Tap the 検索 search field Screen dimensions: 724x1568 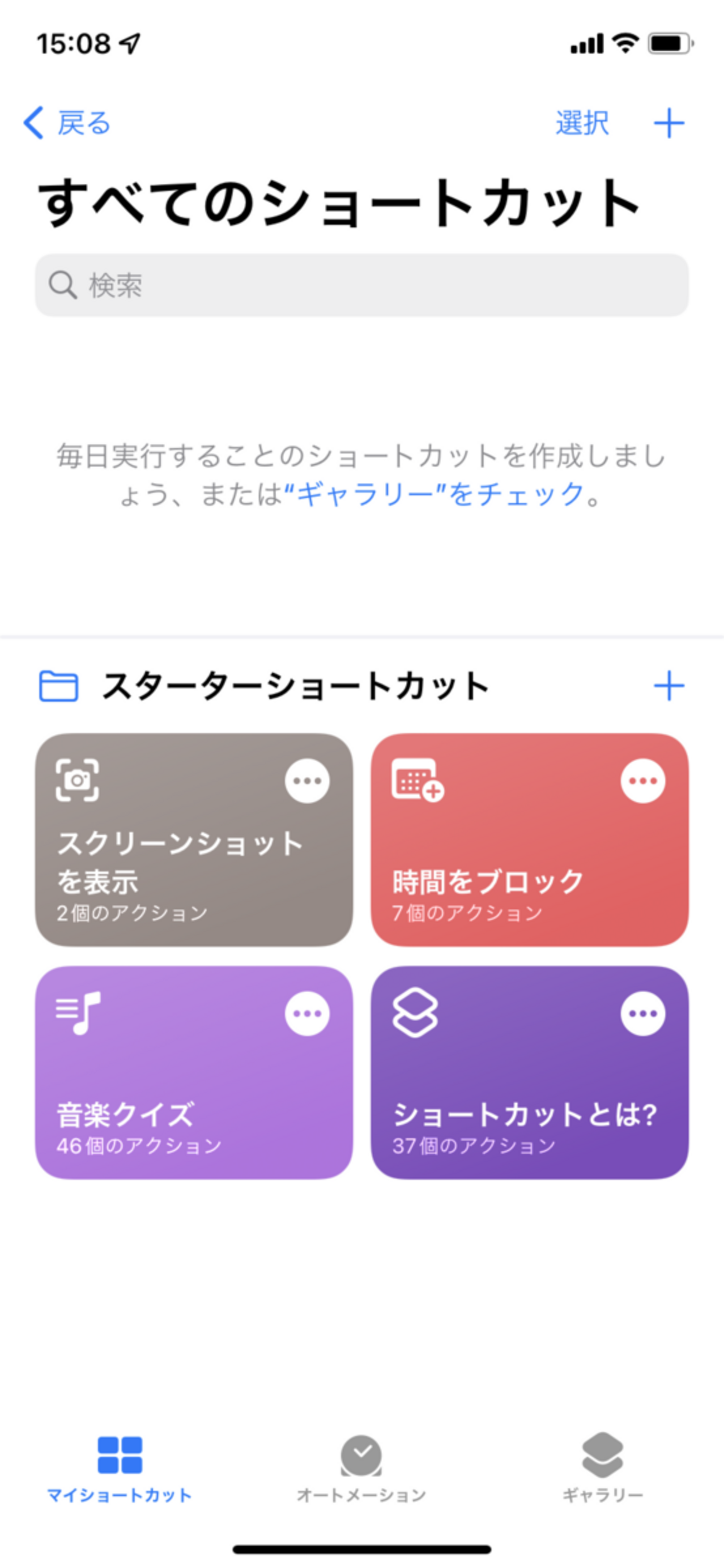point(363,283)
